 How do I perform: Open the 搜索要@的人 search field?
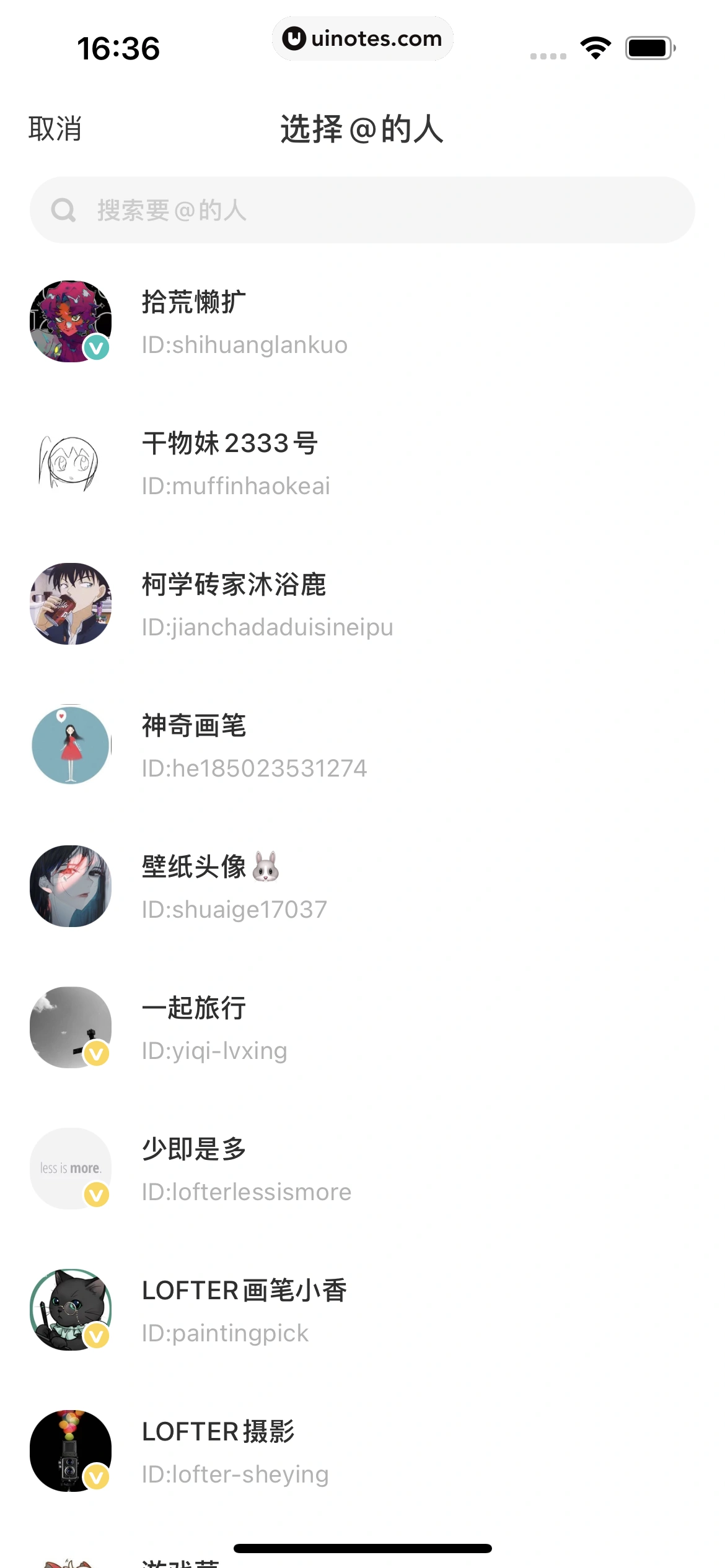362,209
